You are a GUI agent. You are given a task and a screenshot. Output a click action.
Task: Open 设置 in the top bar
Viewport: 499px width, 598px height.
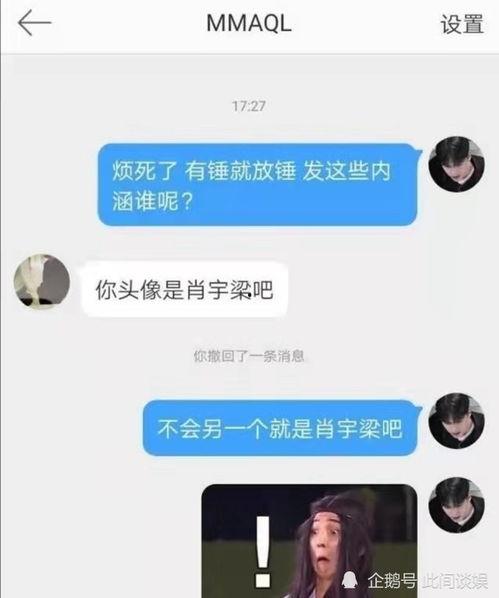pyautogui.click(x=462, y=24)
